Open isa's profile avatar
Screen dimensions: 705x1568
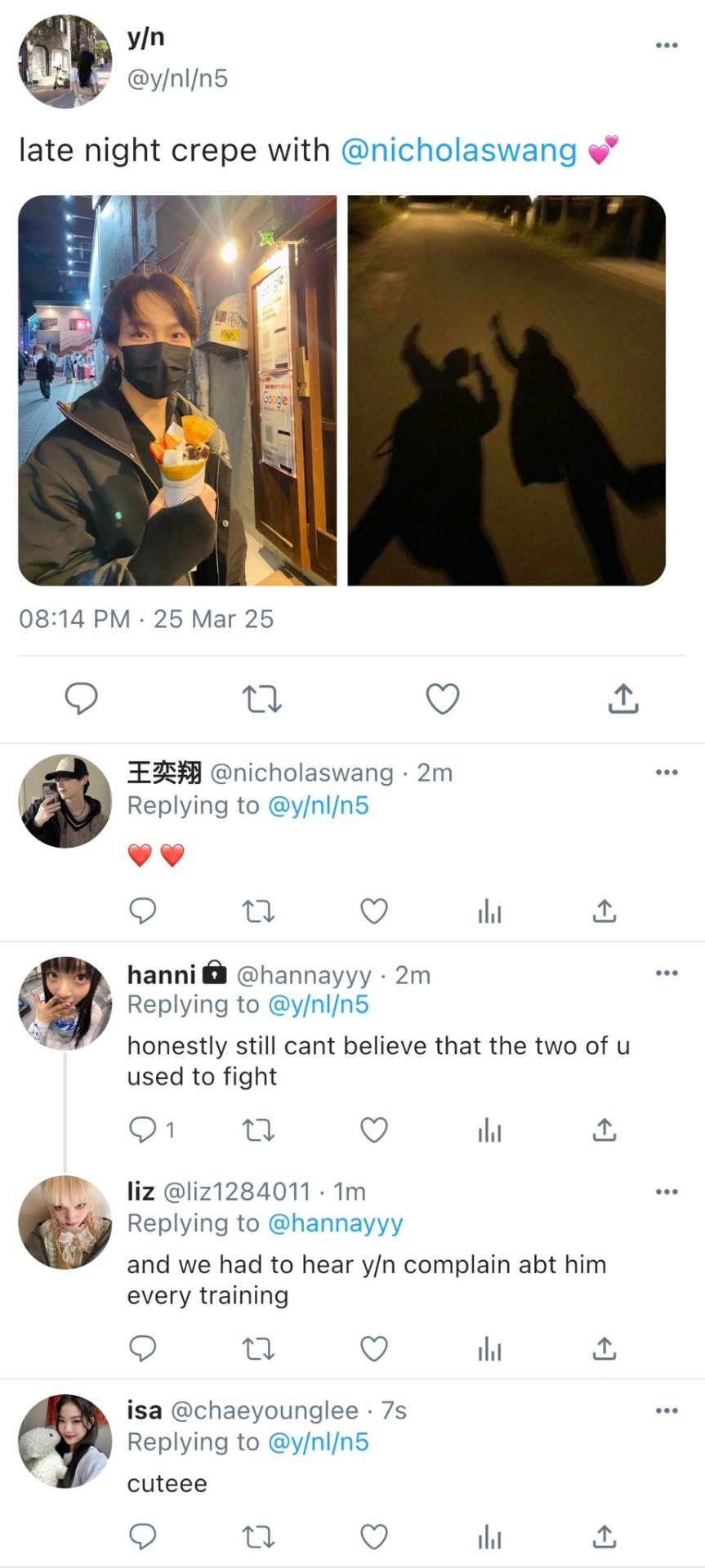(65, 1441)
